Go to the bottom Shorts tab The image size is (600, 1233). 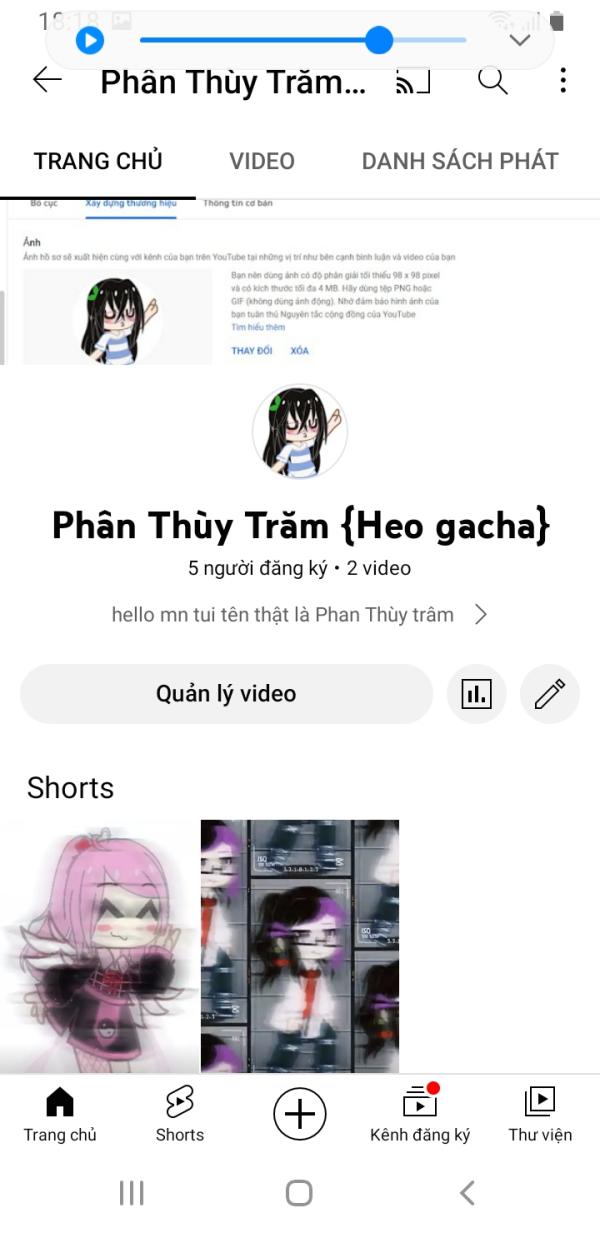[x=180, y=1114]
